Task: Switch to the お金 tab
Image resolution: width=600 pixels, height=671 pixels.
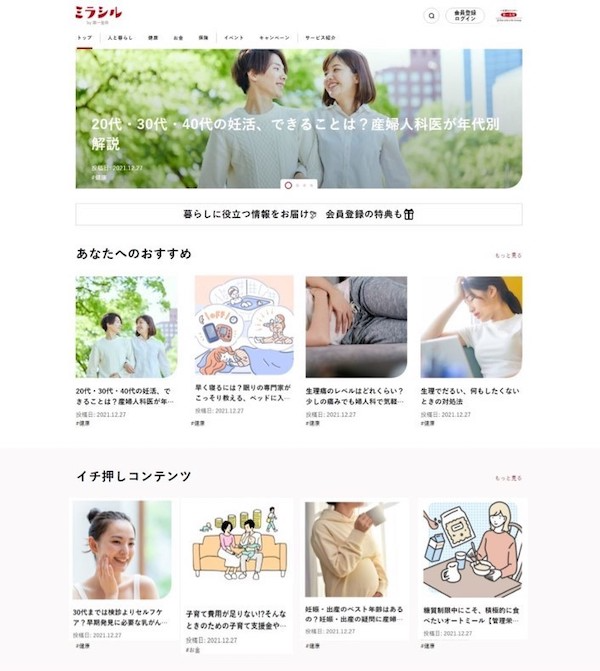Action: tap(178, 38)
